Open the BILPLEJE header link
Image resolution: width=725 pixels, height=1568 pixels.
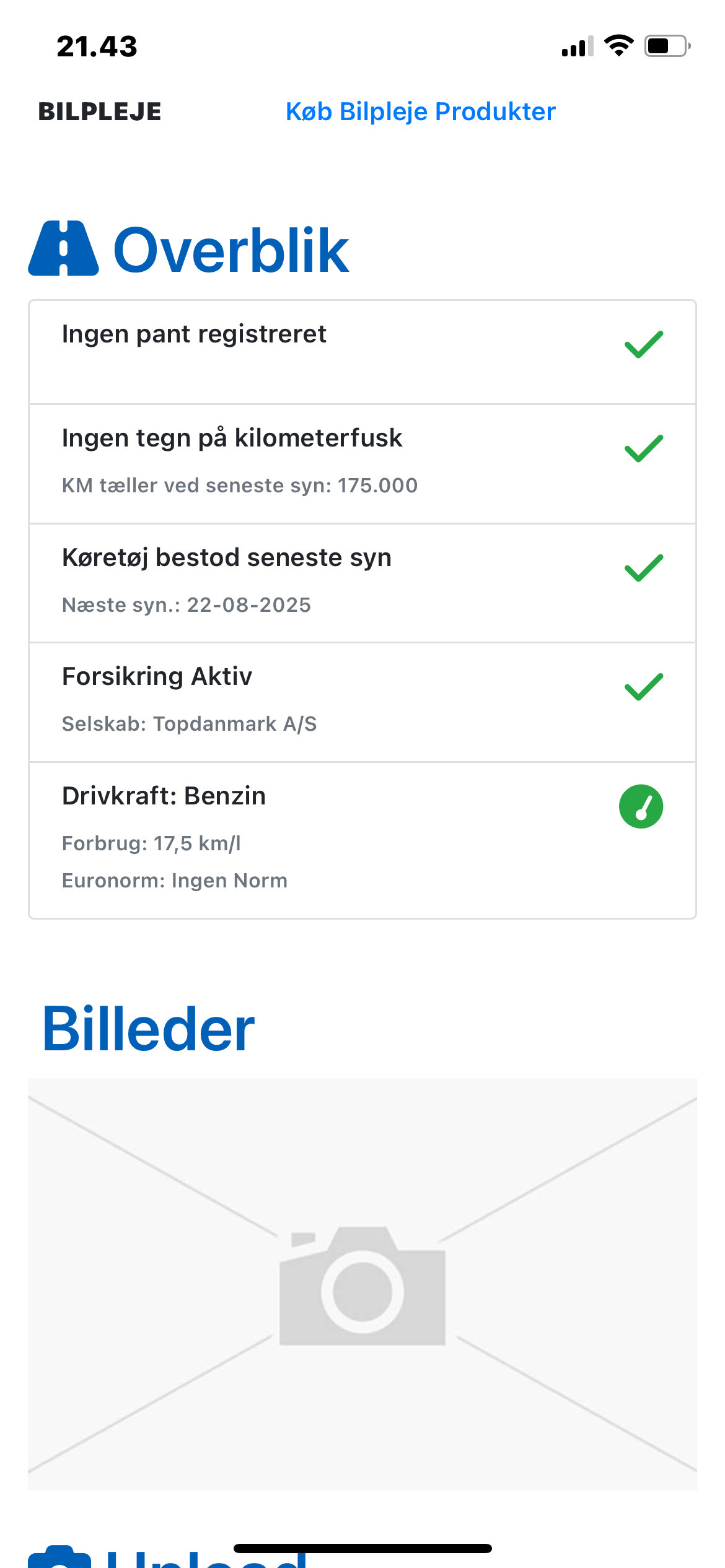(x=100, y=111)
